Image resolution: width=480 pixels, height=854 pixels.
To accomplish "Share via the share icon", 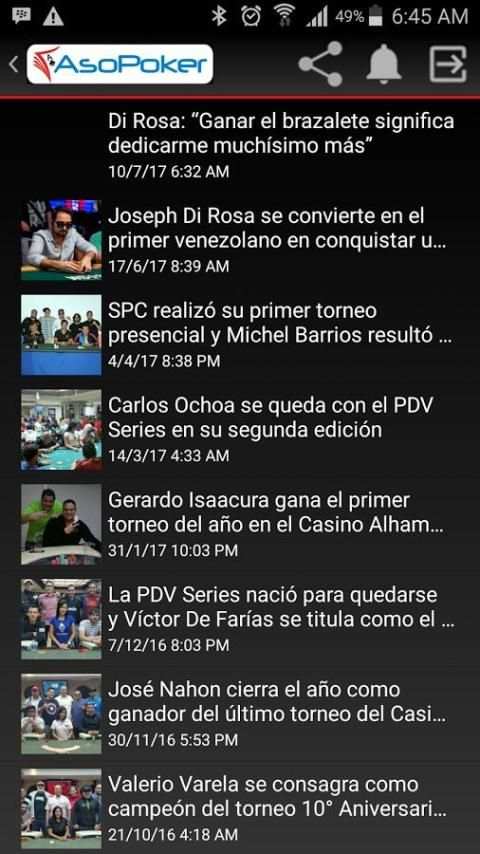I will tap(320, 64).
